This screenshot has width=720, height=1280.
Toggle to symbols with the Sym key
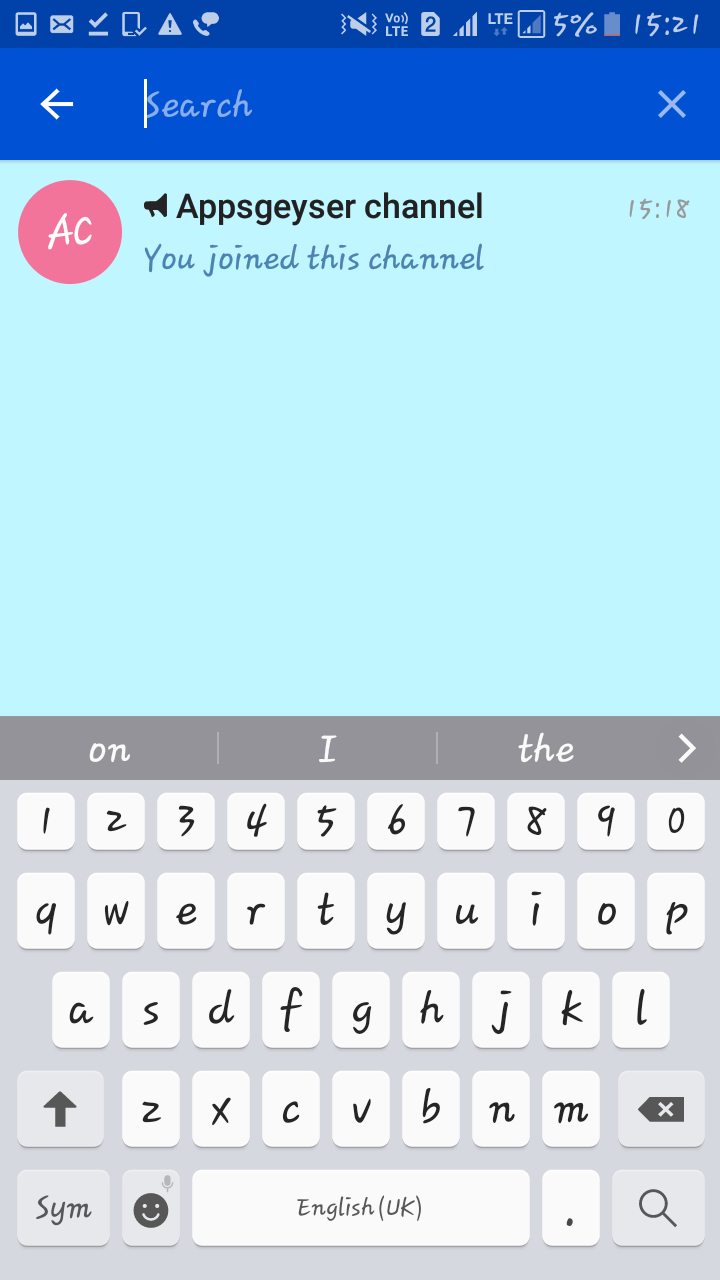coord(62,1208)
